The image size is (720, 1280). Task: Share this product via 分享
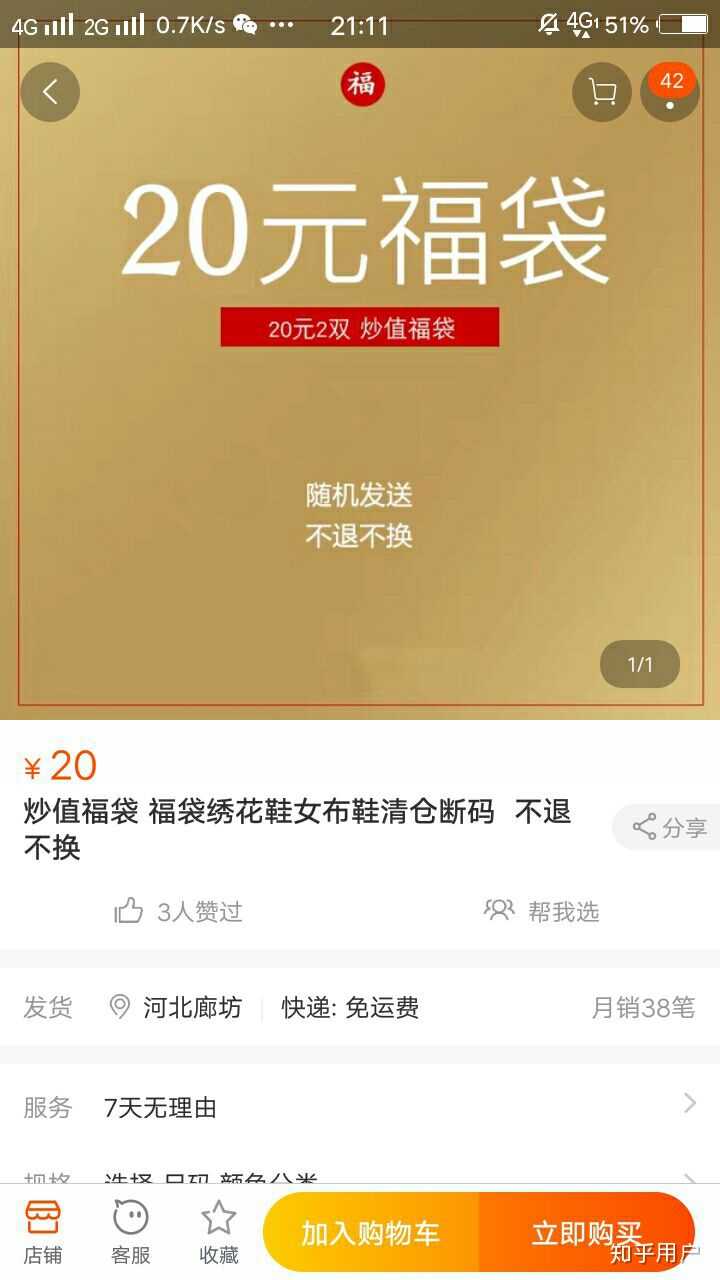(x=669, y=827)
